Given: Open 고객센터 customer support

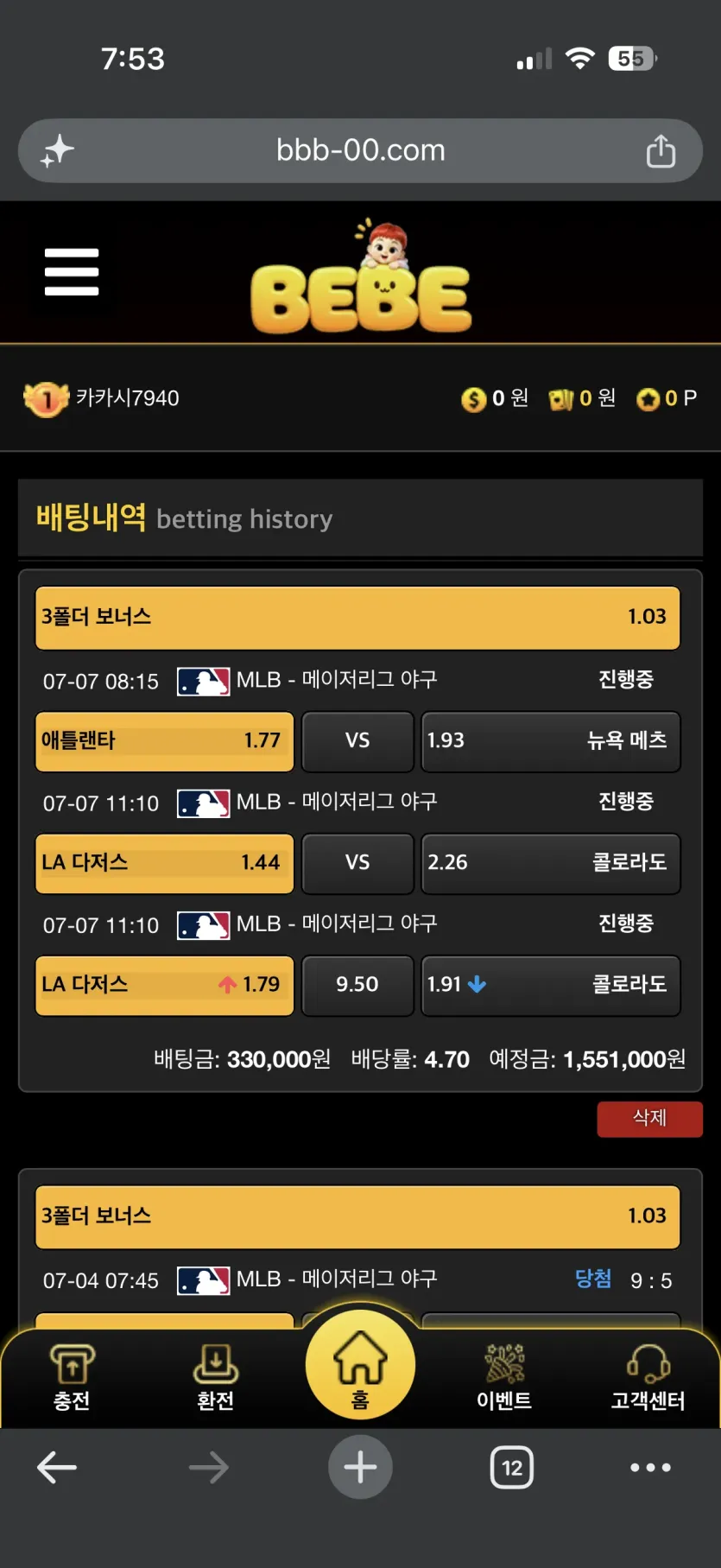Looking at the screenshot, I should point(648,1377).
